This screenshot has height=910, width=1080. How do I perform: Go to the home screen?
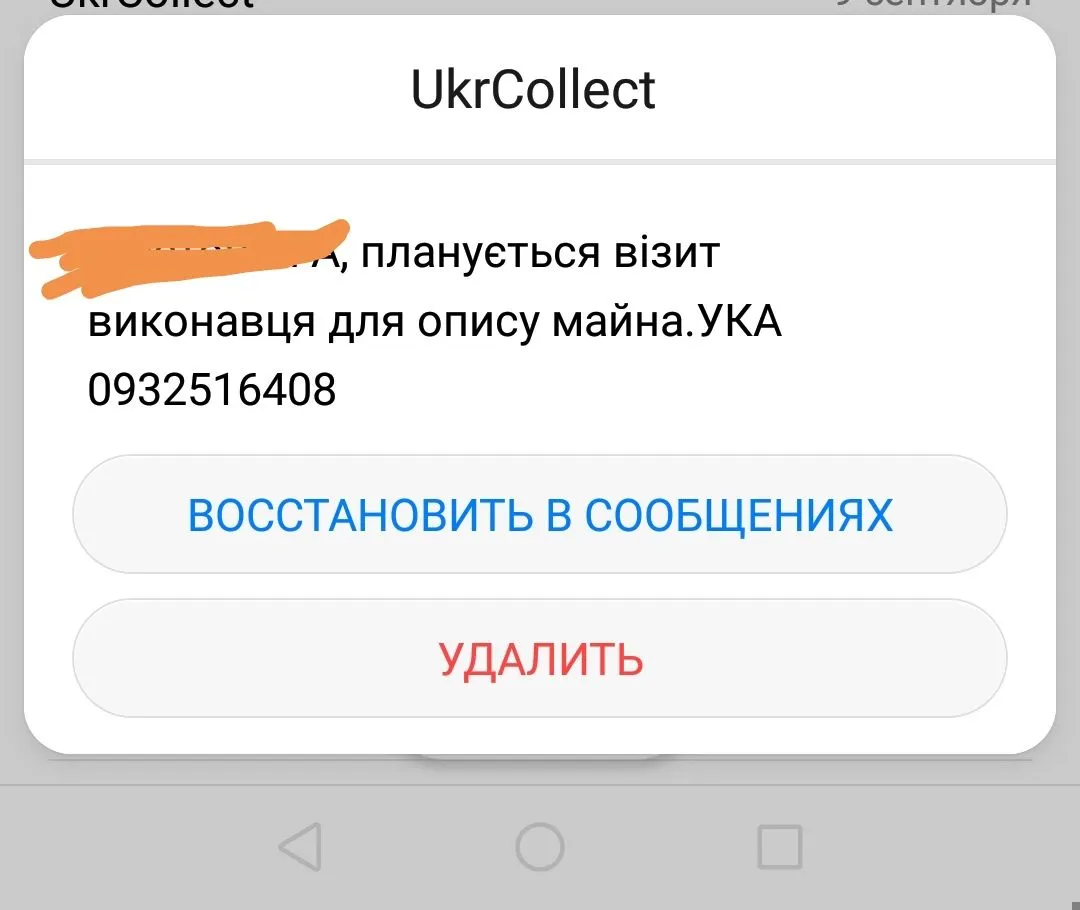tap(540, 848)
